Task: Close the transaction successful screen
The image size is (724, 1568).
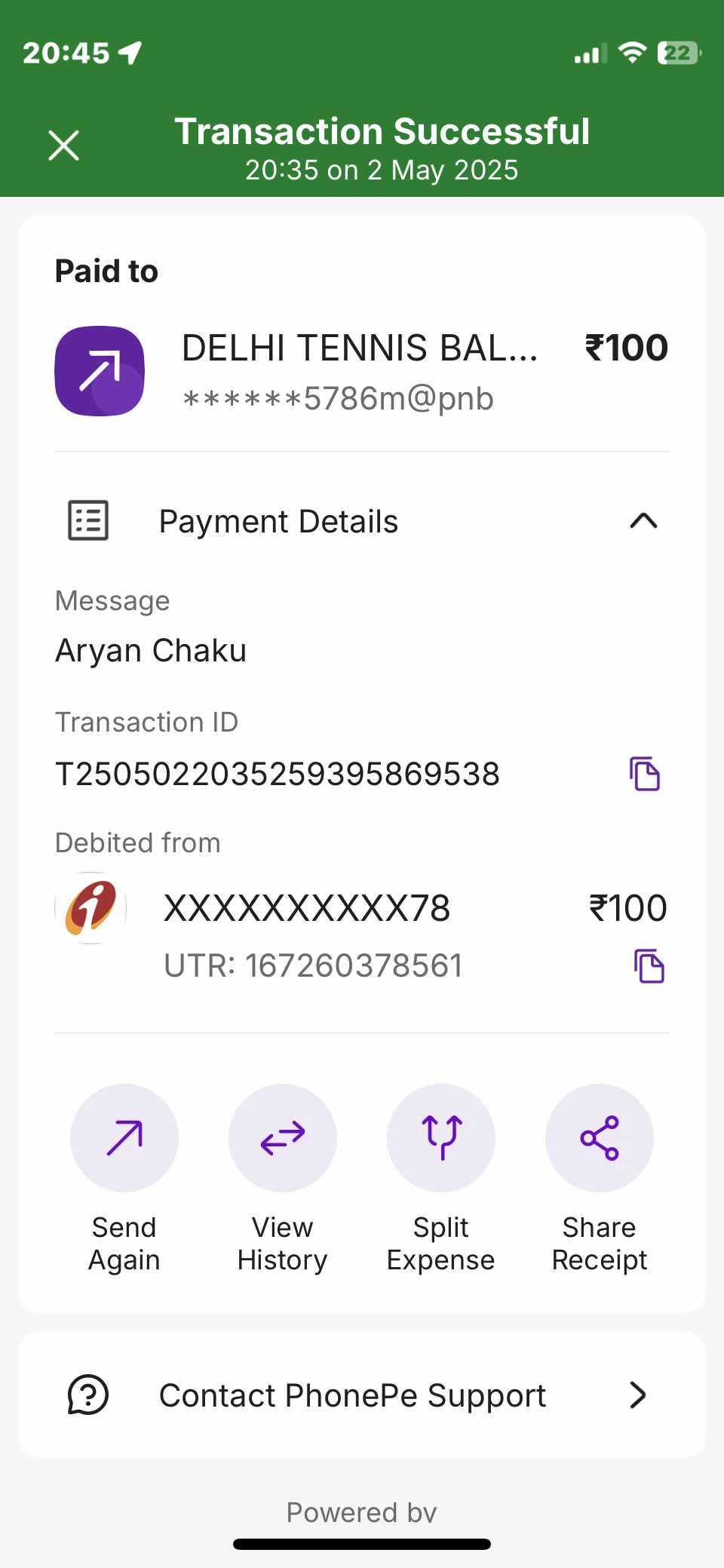Action: [63, 146]
